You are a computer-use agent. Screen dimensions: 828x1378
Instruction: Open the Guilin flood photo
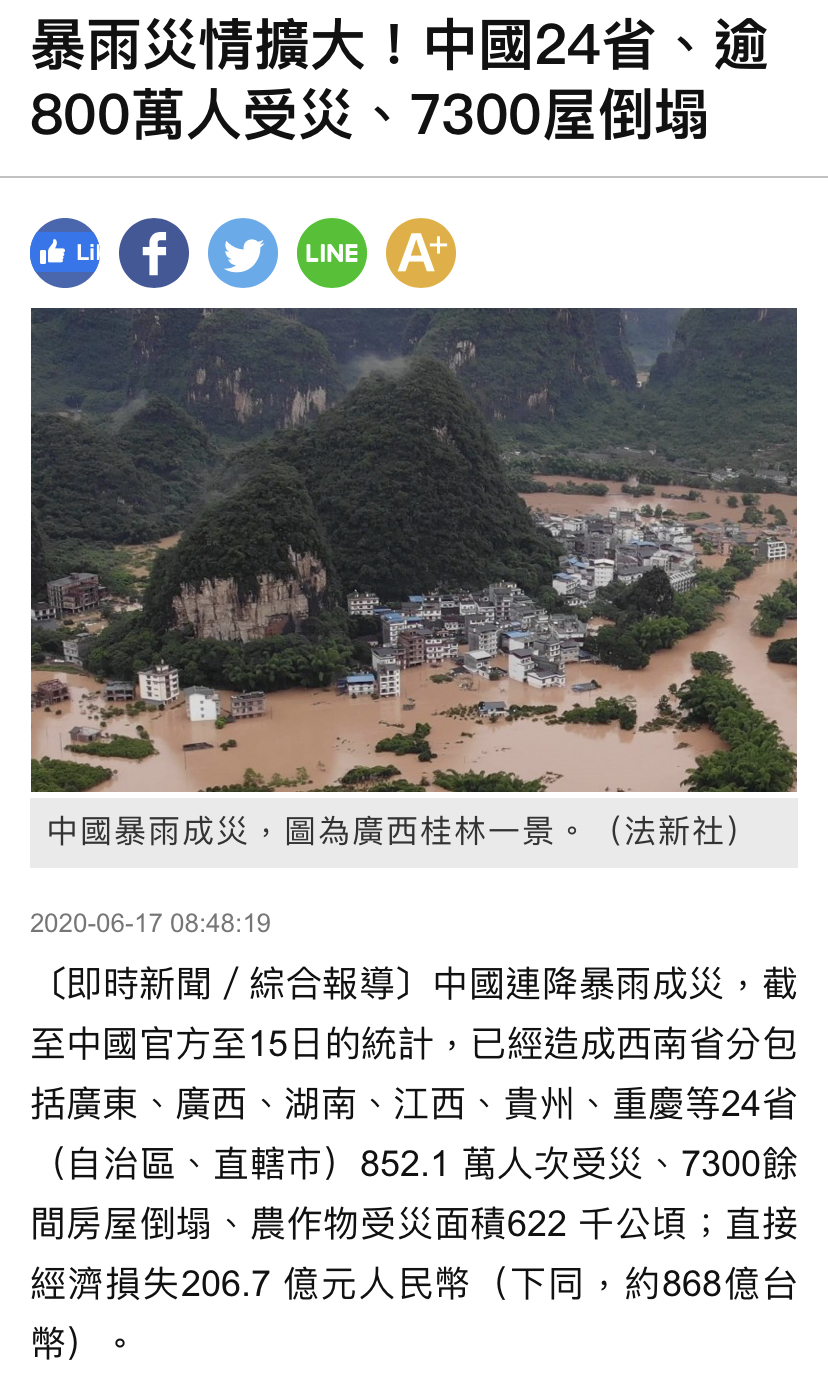point(414,550)
